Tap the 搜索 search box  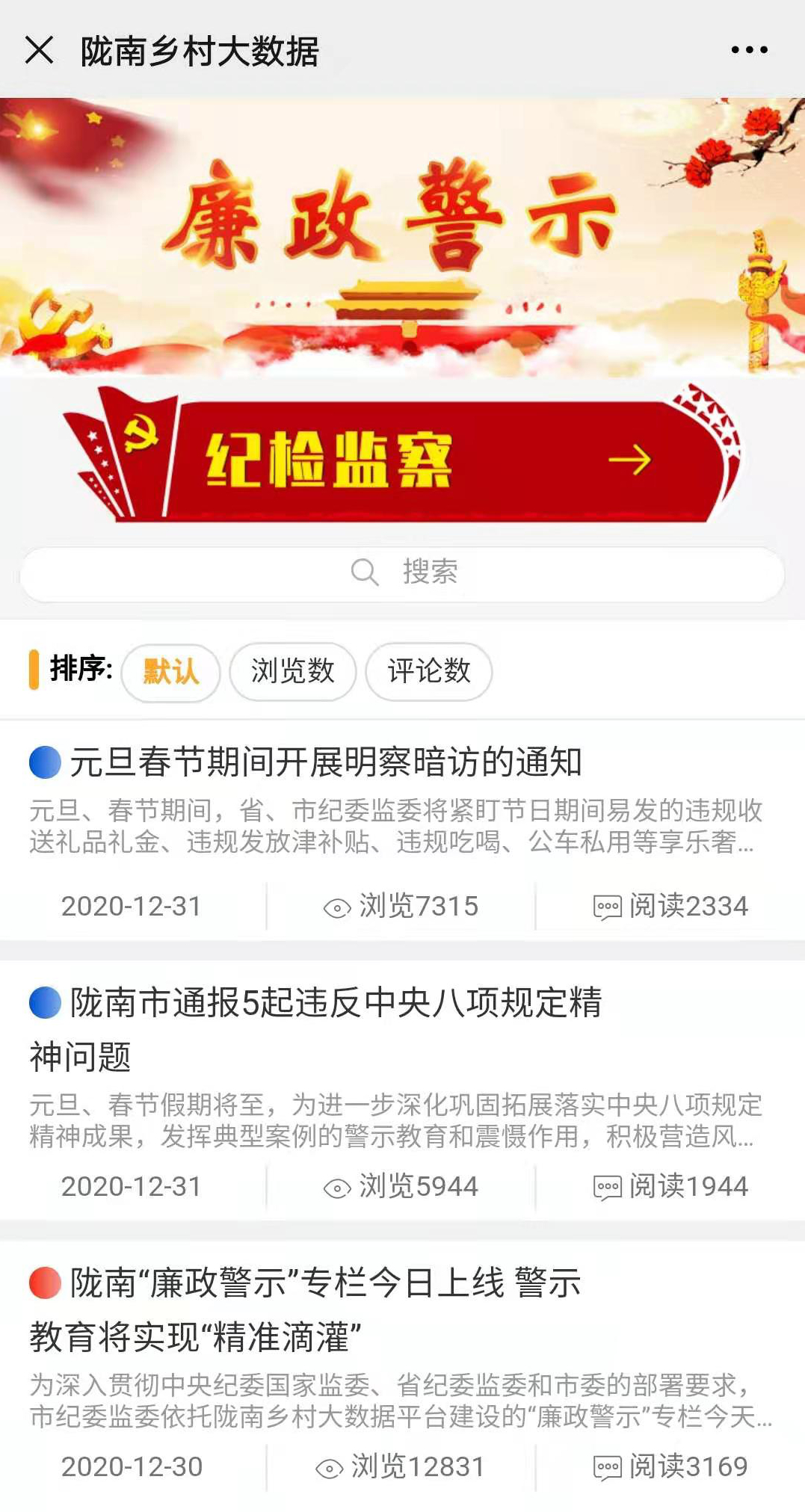(402, 573)
